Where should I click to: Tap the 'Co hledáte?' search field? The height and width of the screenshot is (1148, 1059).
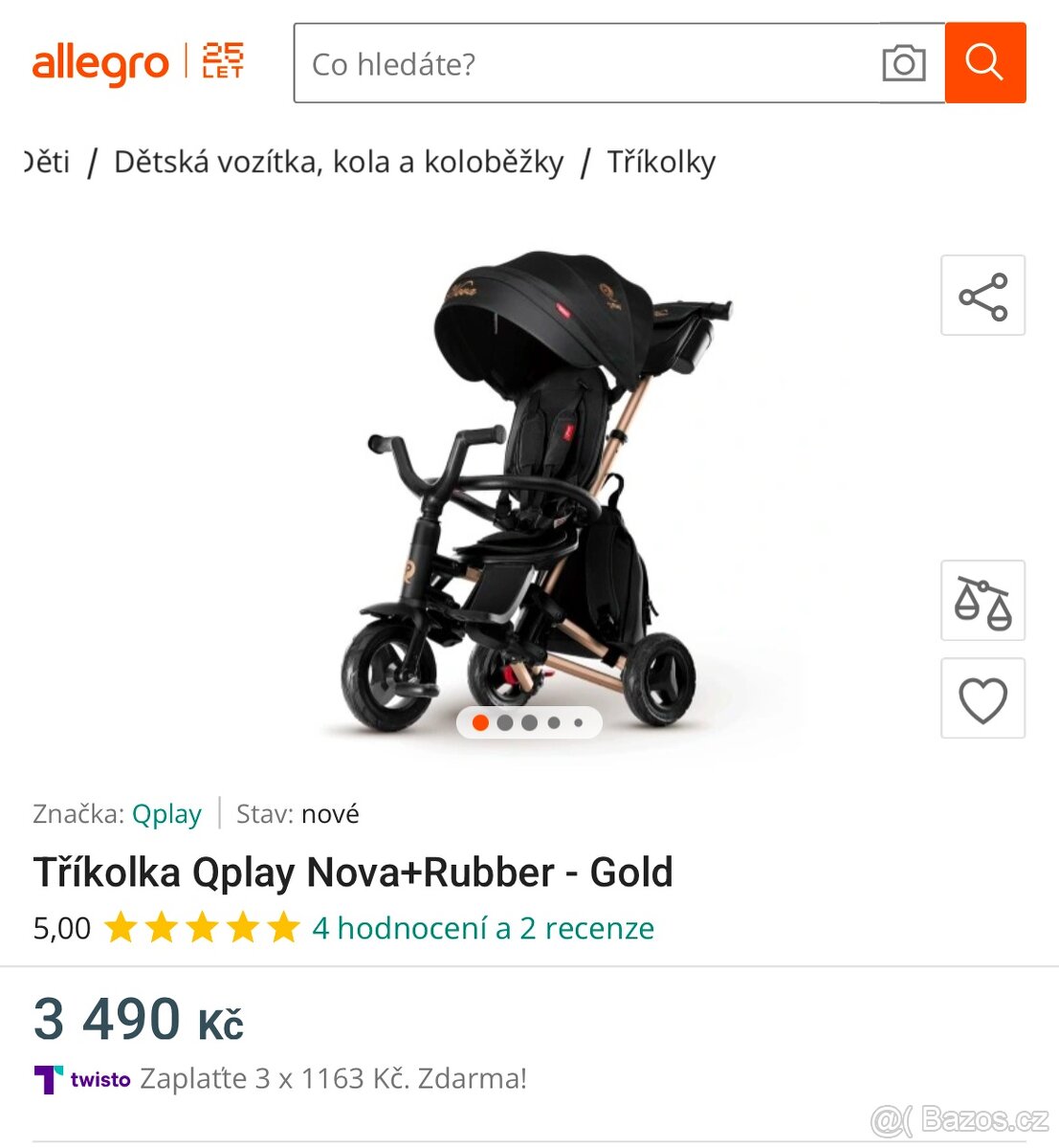point(584,64)
